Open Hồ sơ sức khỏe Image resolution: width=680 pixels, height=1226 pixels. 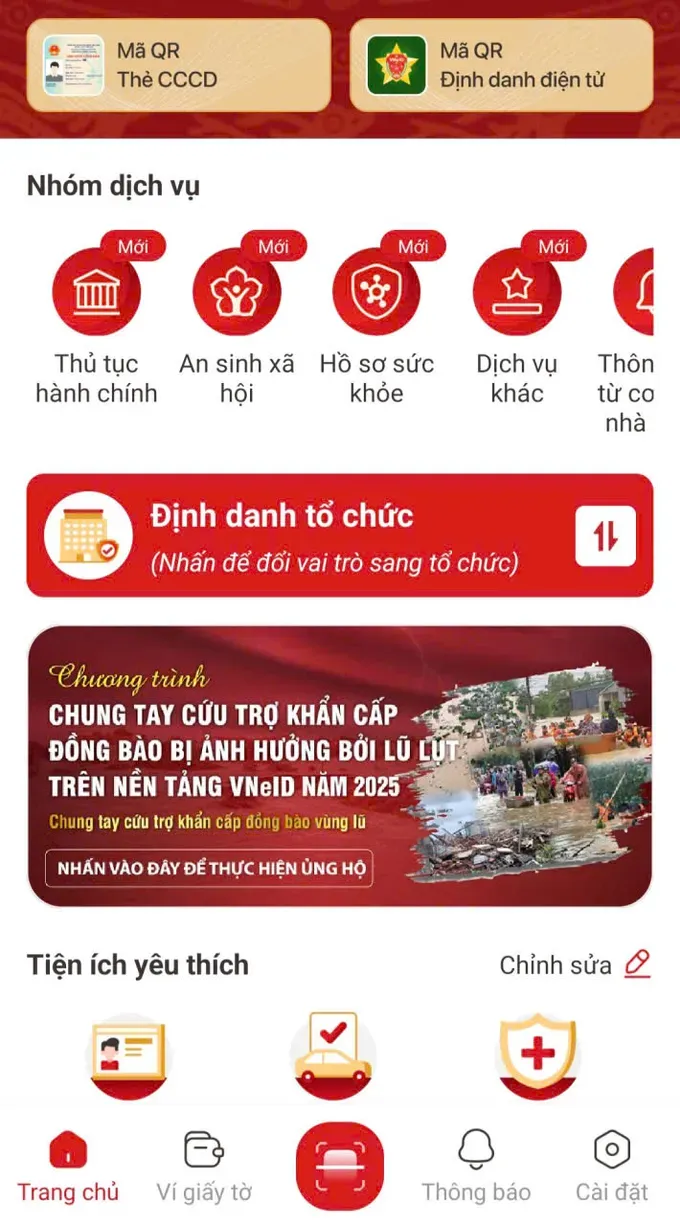click(377, 292)
